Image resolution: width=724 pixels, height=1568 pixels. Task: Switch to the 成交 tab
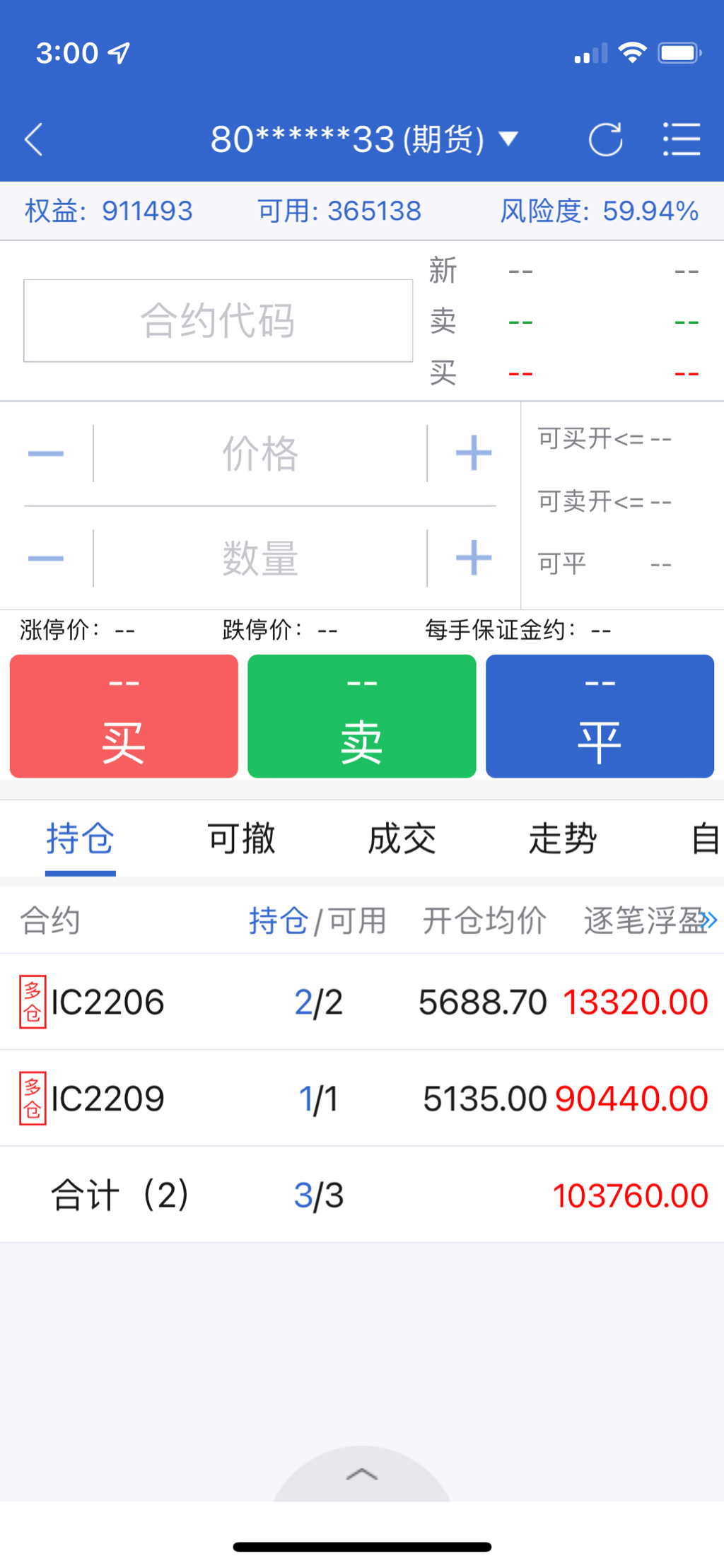pos(402,839)
